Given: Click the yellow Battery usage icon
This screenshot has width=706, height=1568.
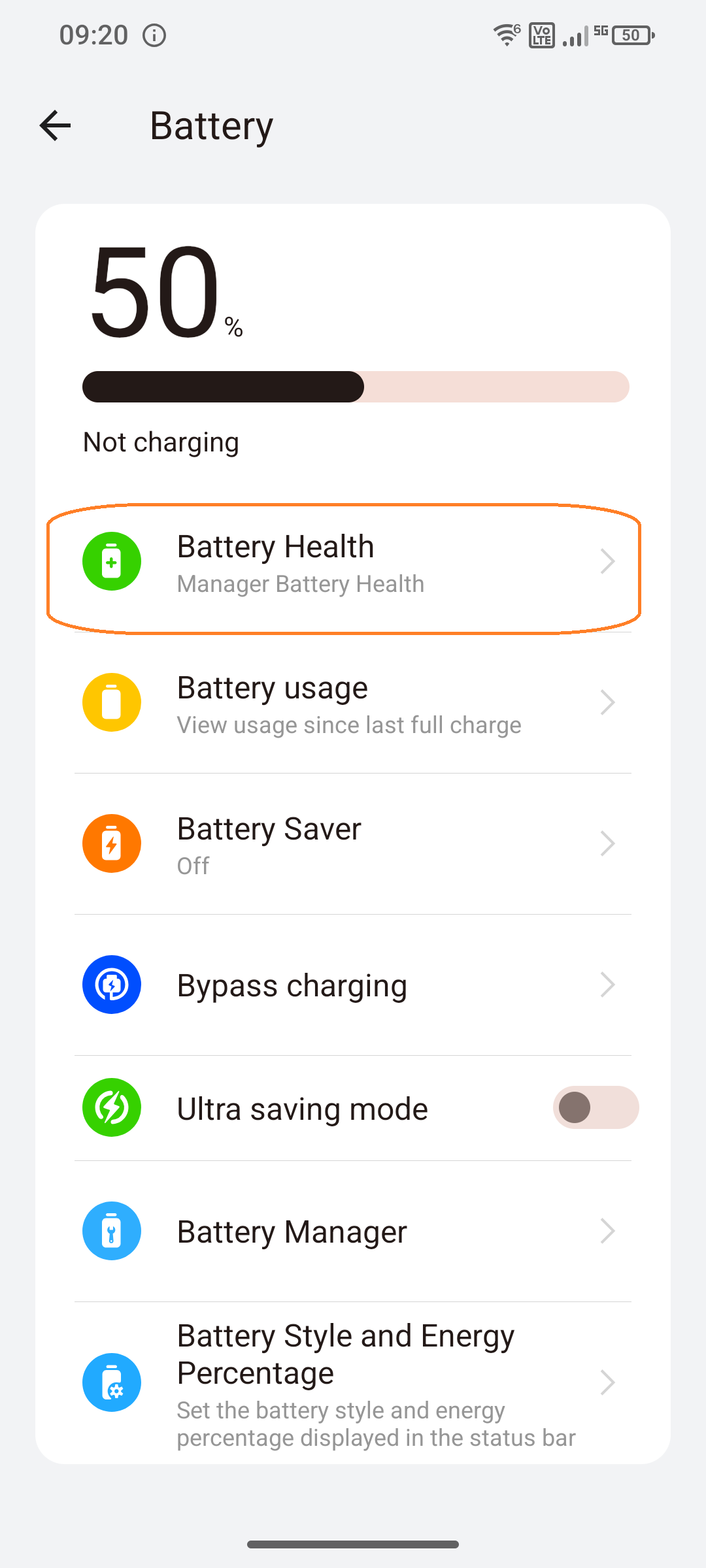Looking at the screenshot, I should coord(111,702).
